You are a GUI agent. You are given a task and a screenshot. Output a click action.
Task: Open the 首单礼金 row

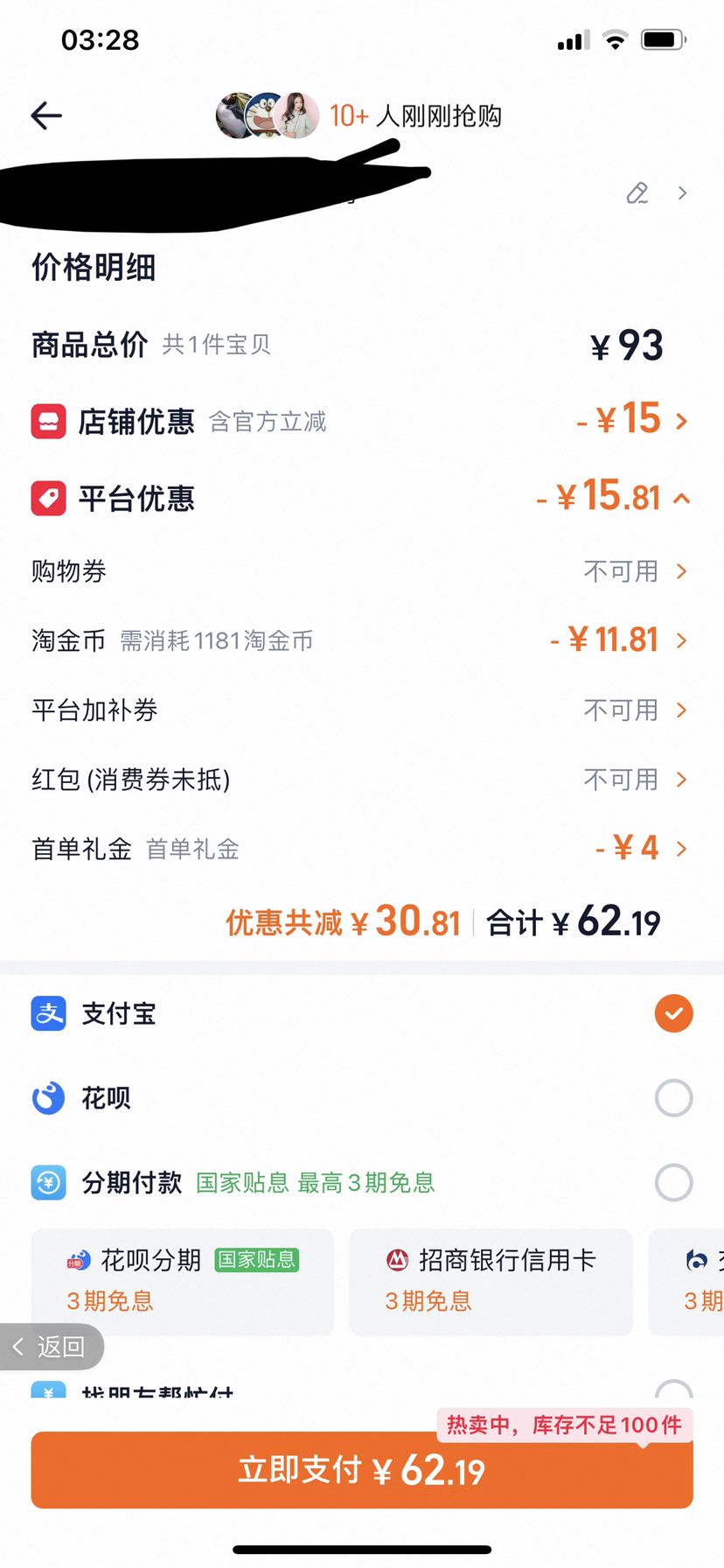[361, 848]
